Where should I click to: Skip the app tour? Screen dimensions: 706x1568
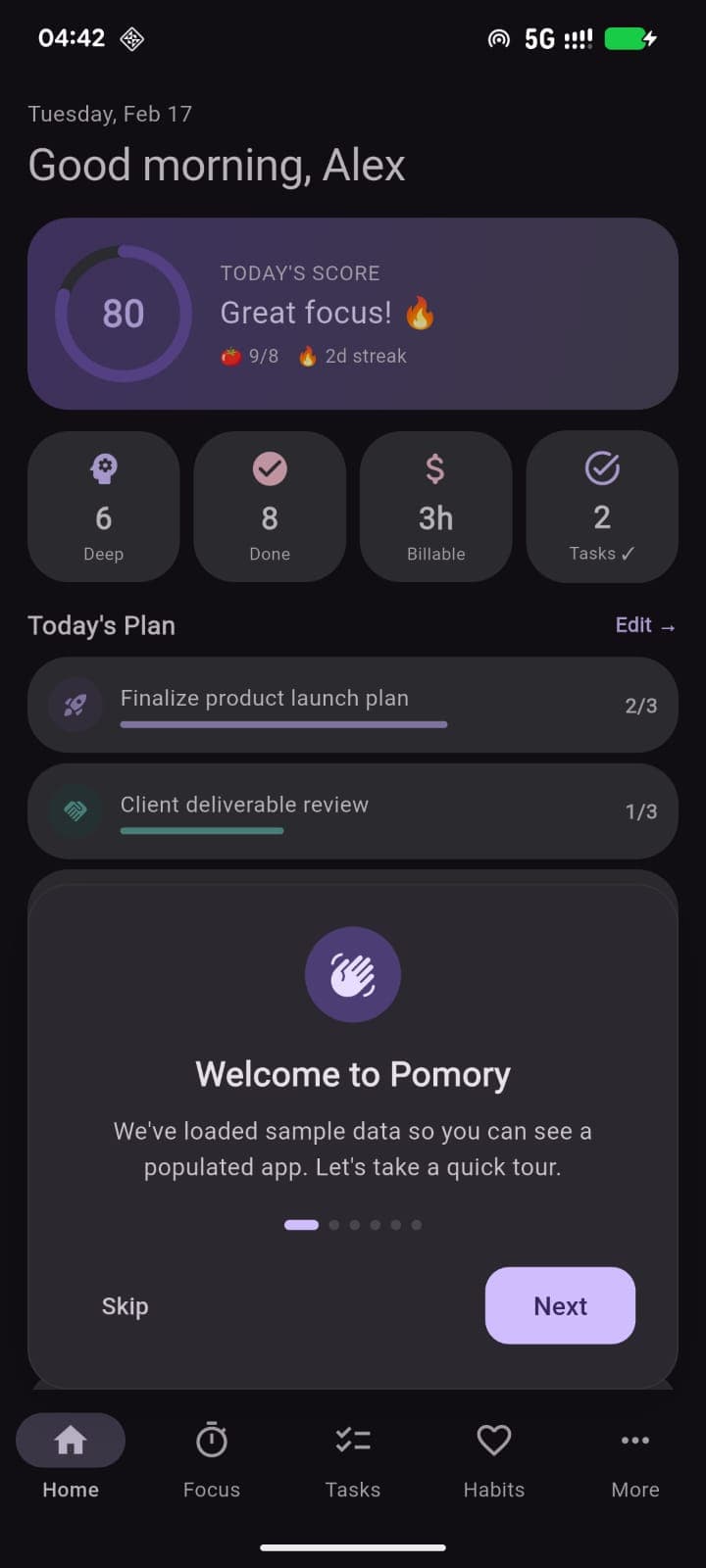125,1305
